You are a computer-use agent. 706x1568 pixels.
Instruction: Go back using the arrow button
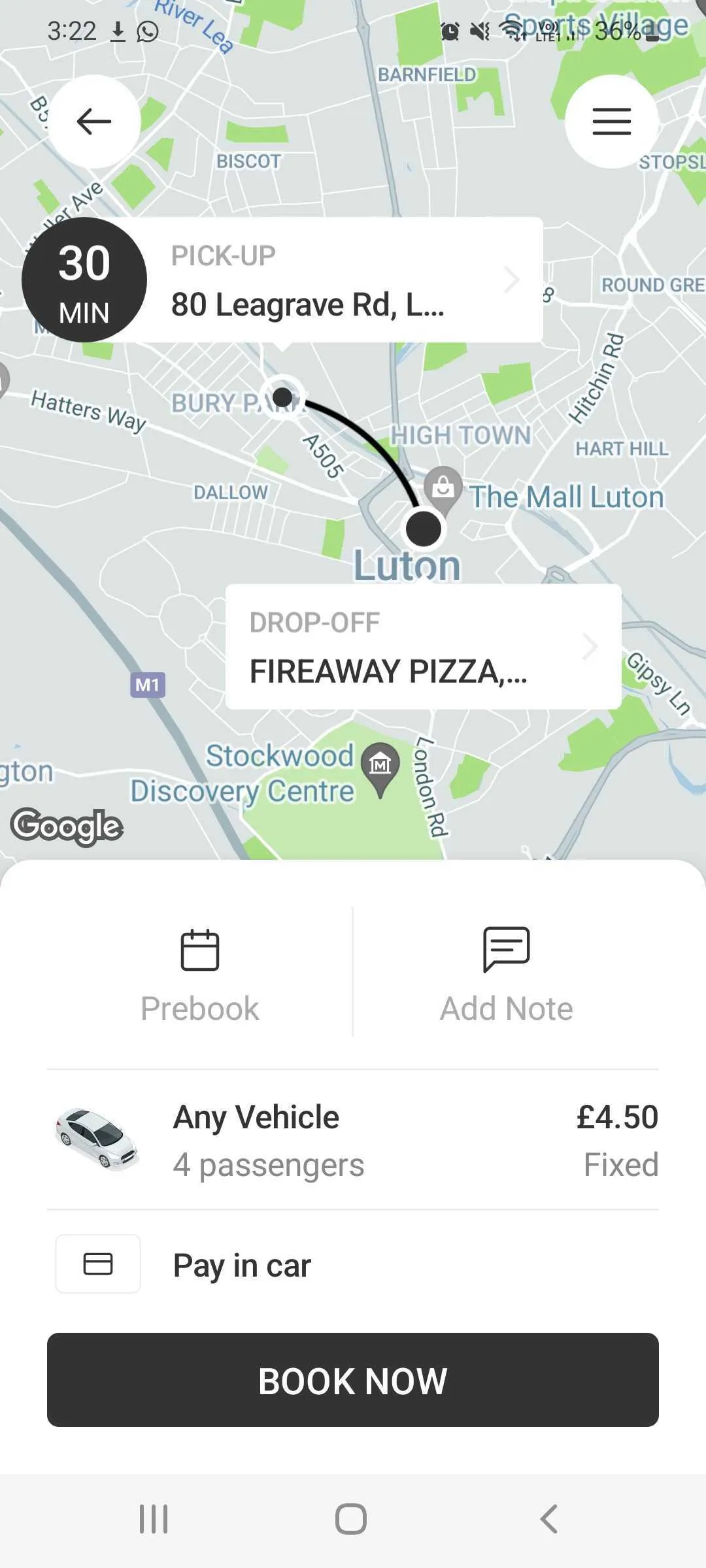(x=94, y=122)
